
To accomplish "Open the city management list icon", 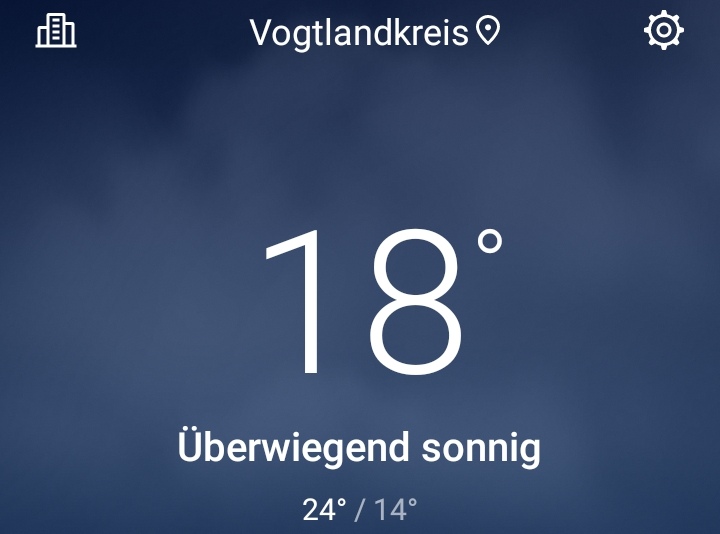I will point(56,31).
